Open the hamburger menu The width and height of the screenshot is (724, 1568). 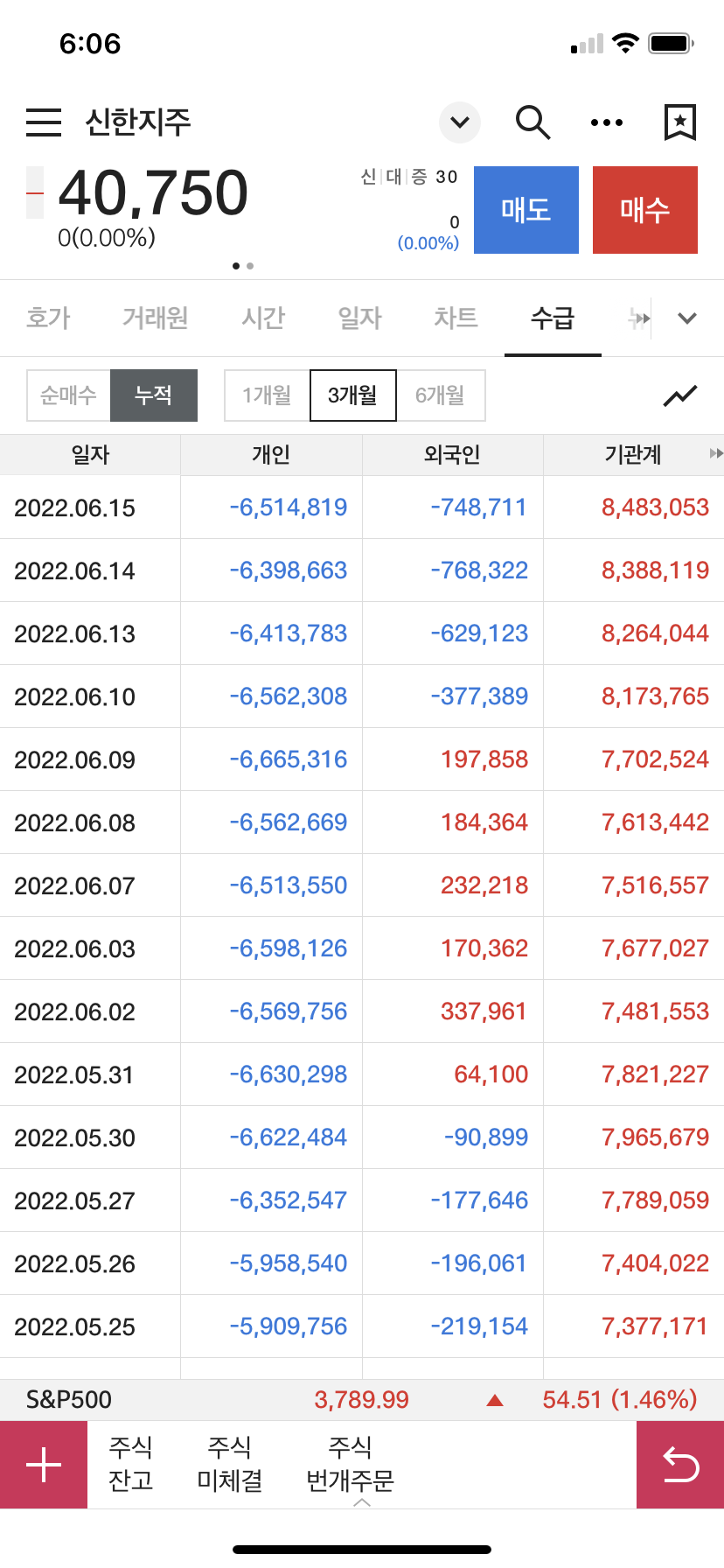coord(43,122)
